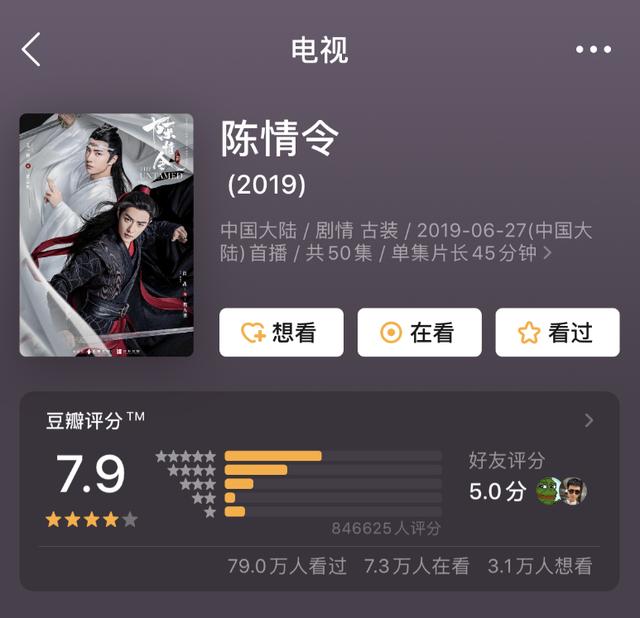The image size is (640, 618).
Task: Go back from the 电视 page
Action: [31, 49]
